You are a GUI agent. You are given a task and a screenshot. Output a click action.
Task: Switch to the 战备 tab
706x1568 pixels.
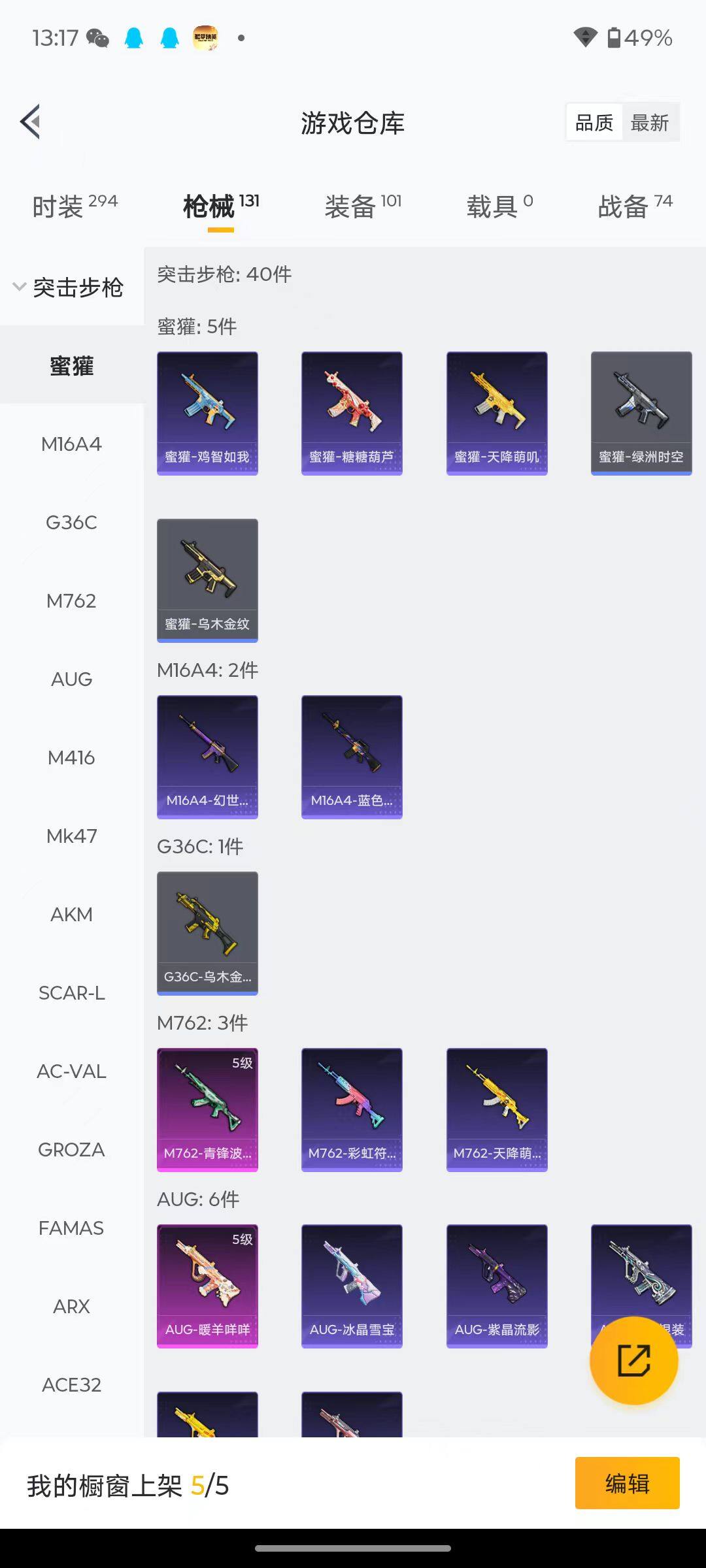pos(635,206)
